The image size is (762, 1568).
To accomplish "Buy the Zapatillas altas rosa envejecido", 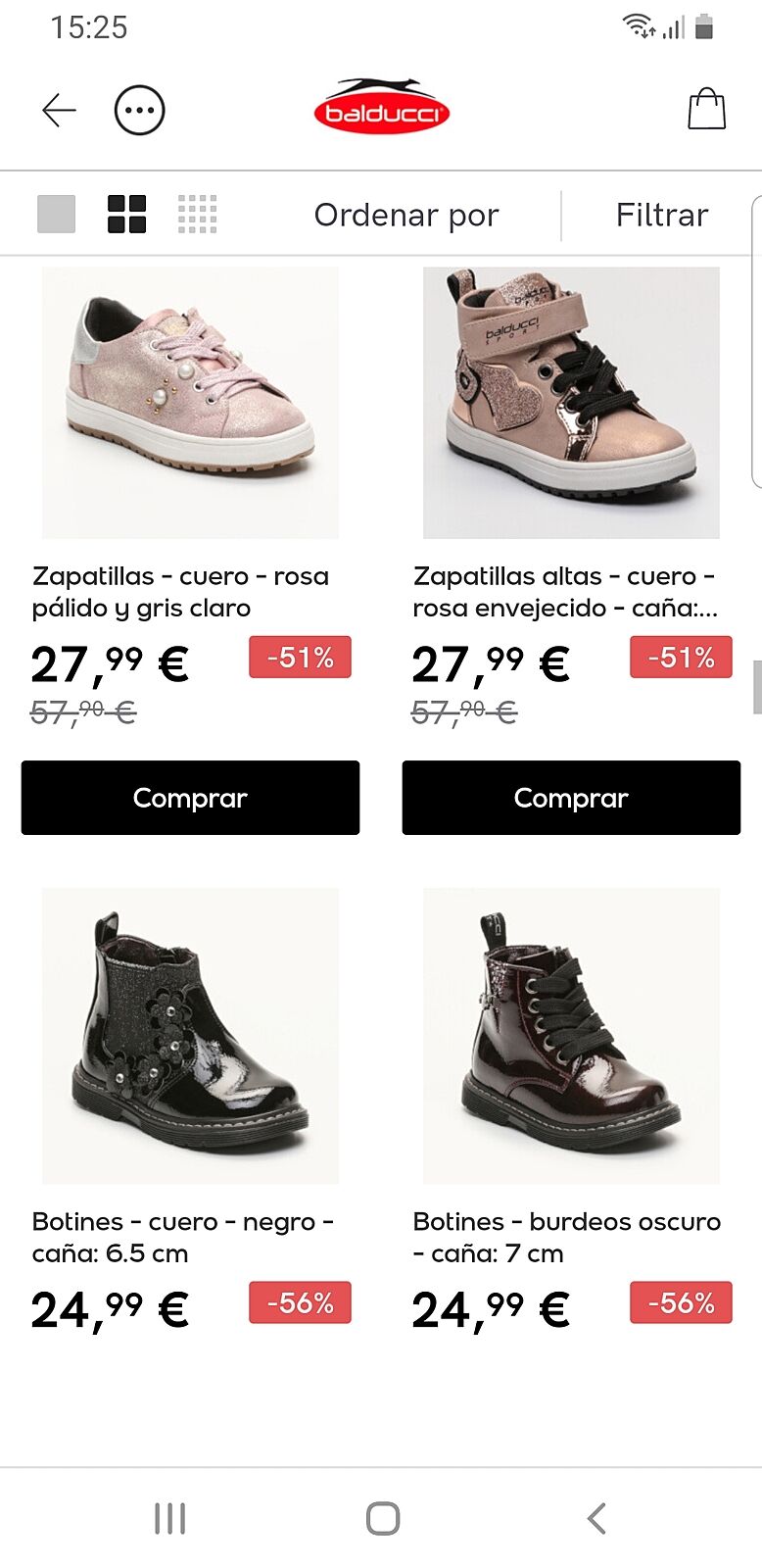I will [x=571, y=798].
